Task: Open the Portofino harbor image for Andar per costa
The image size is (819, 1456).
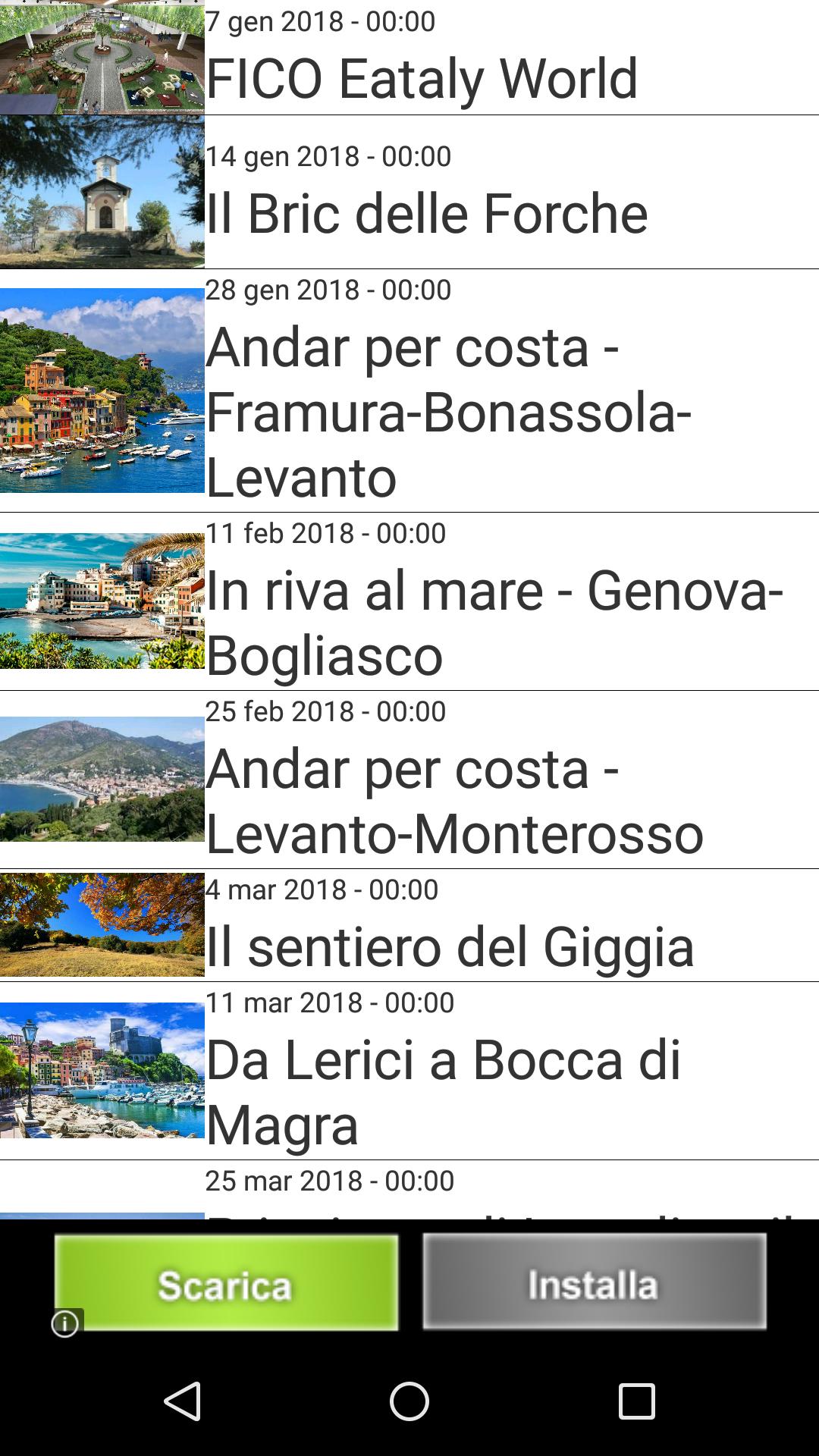Action: [102, 391]
